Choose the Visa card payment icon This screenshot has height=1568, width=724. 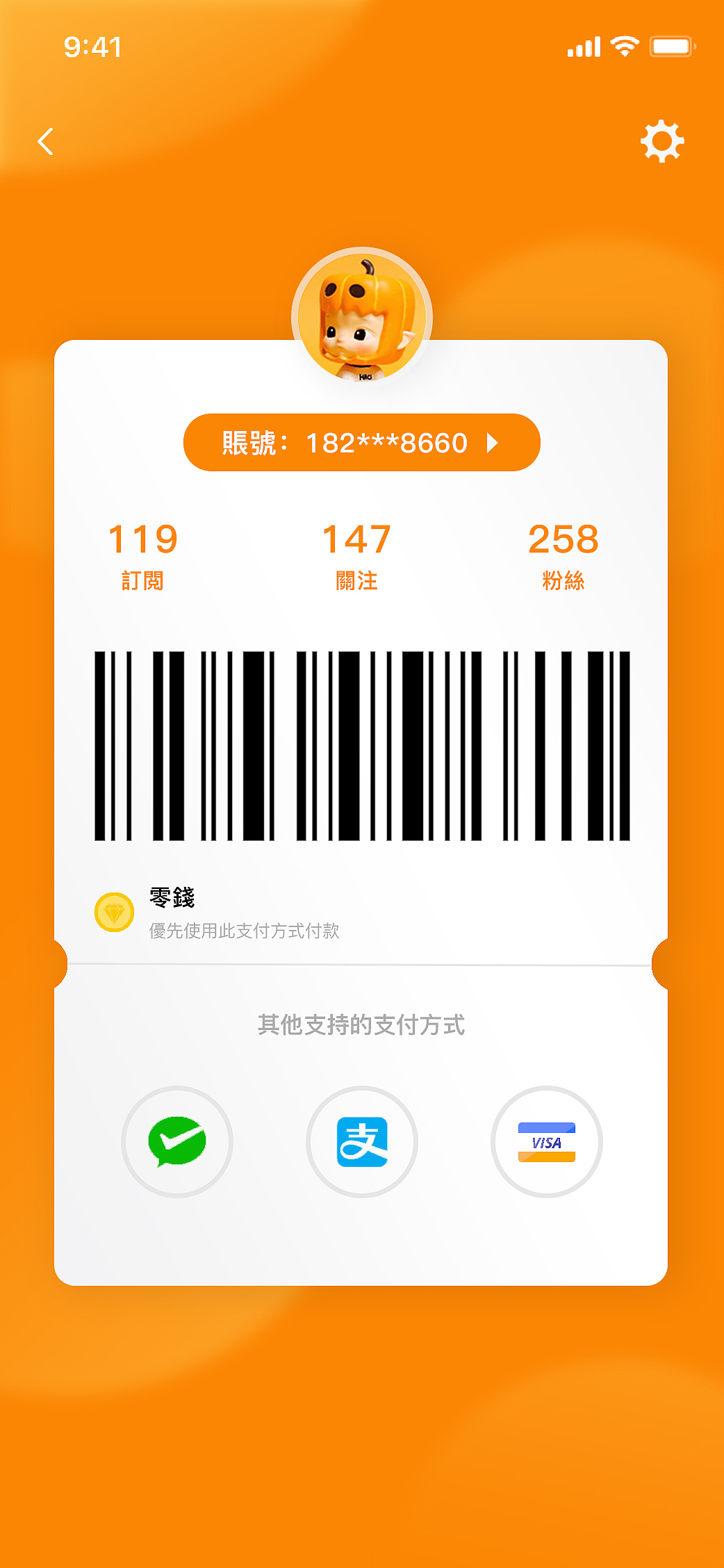pos(547,1142)
